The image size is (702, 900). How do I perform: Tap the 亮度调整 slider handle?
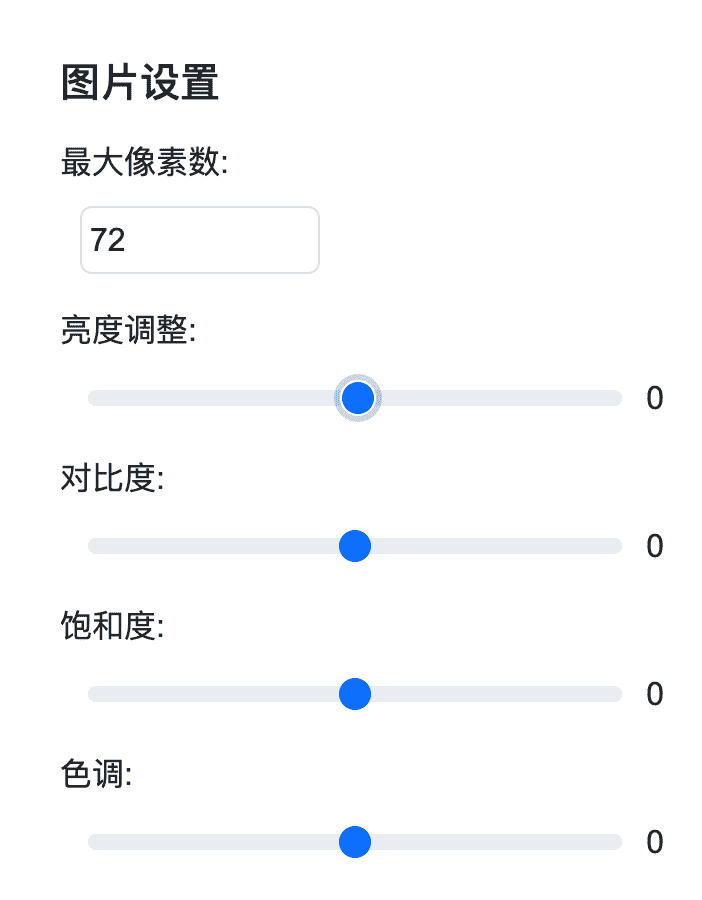point(357,398)
